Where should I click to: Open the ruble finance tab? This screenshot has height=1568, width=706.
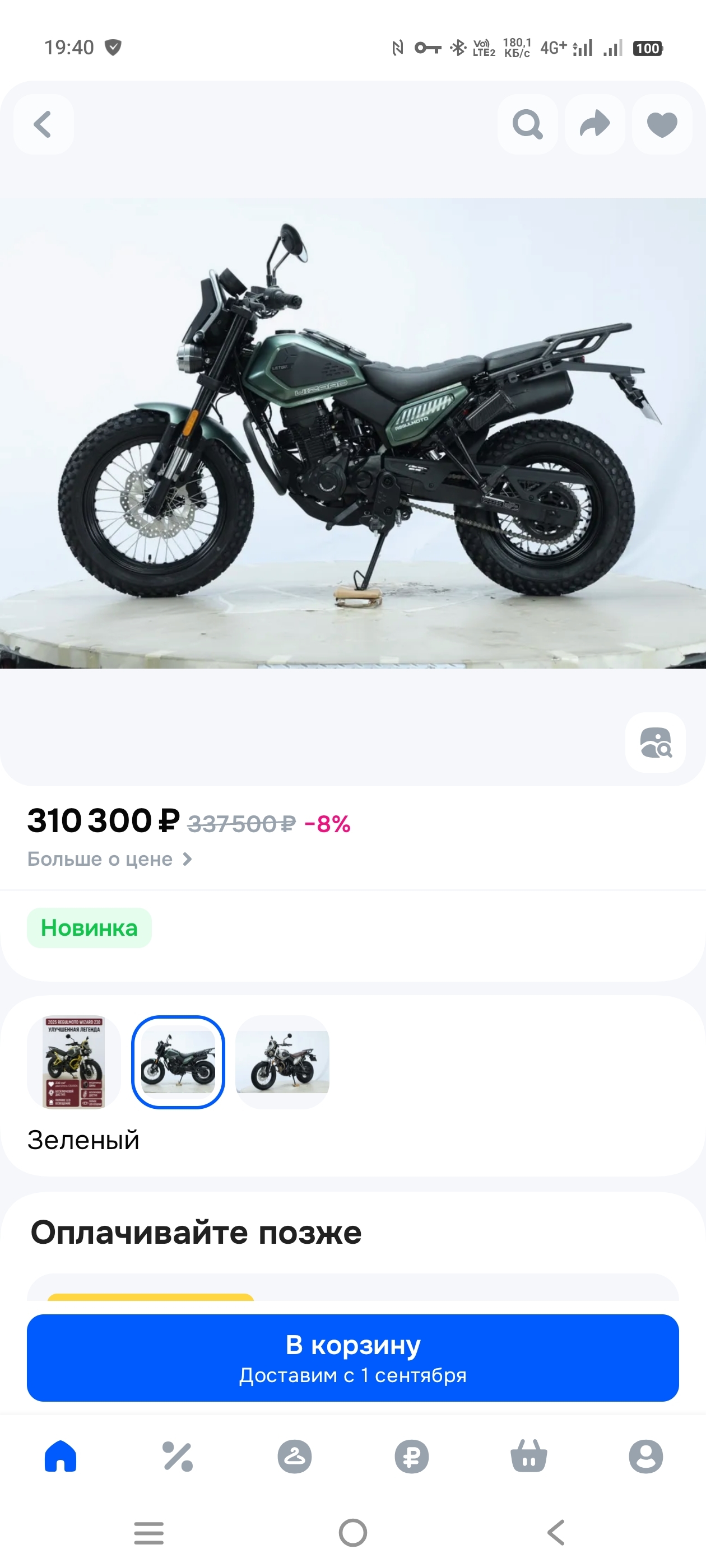[411, 1456]
